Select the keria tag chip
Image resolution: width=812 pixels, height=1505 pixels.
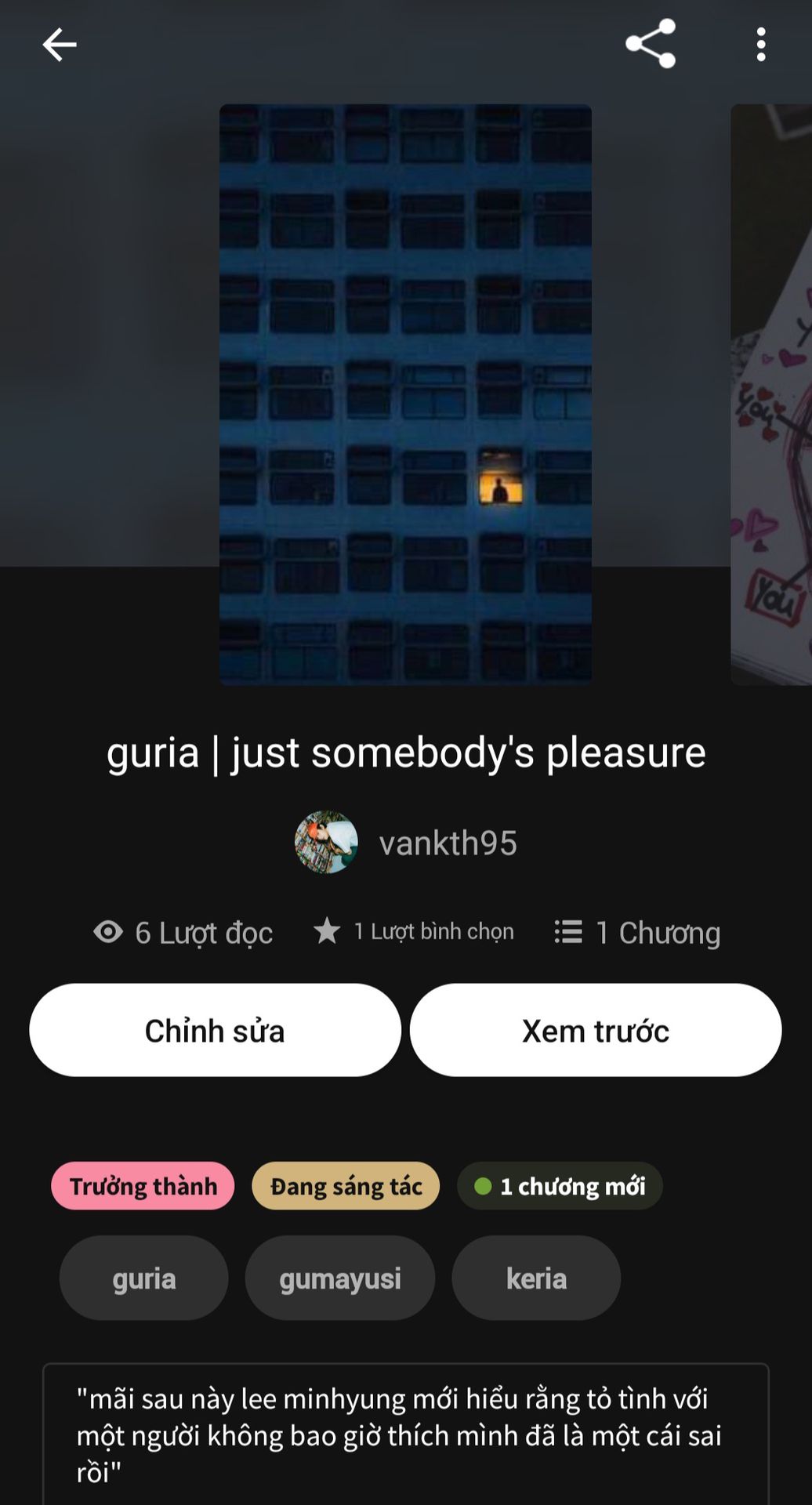pyautogui.click(x=536, y=1278)
